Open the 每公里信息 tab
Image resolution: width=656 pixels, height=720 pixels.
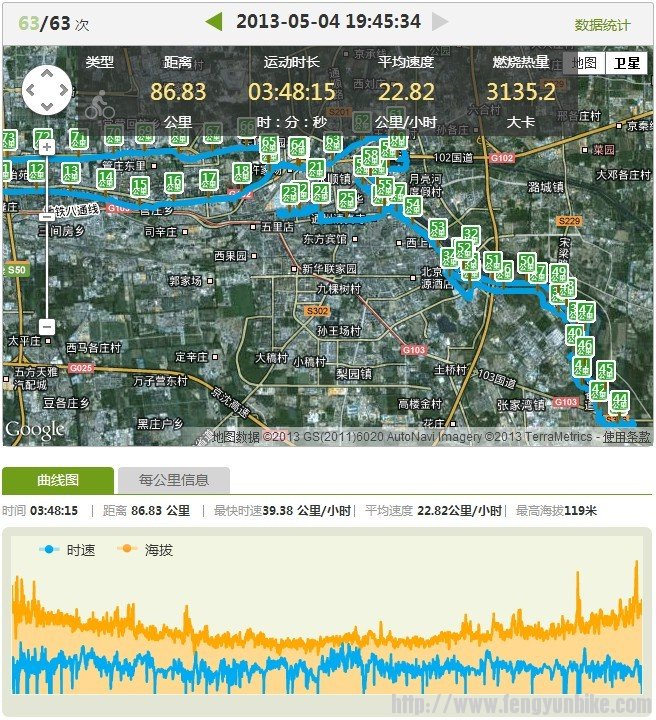[x=174, y=480]
